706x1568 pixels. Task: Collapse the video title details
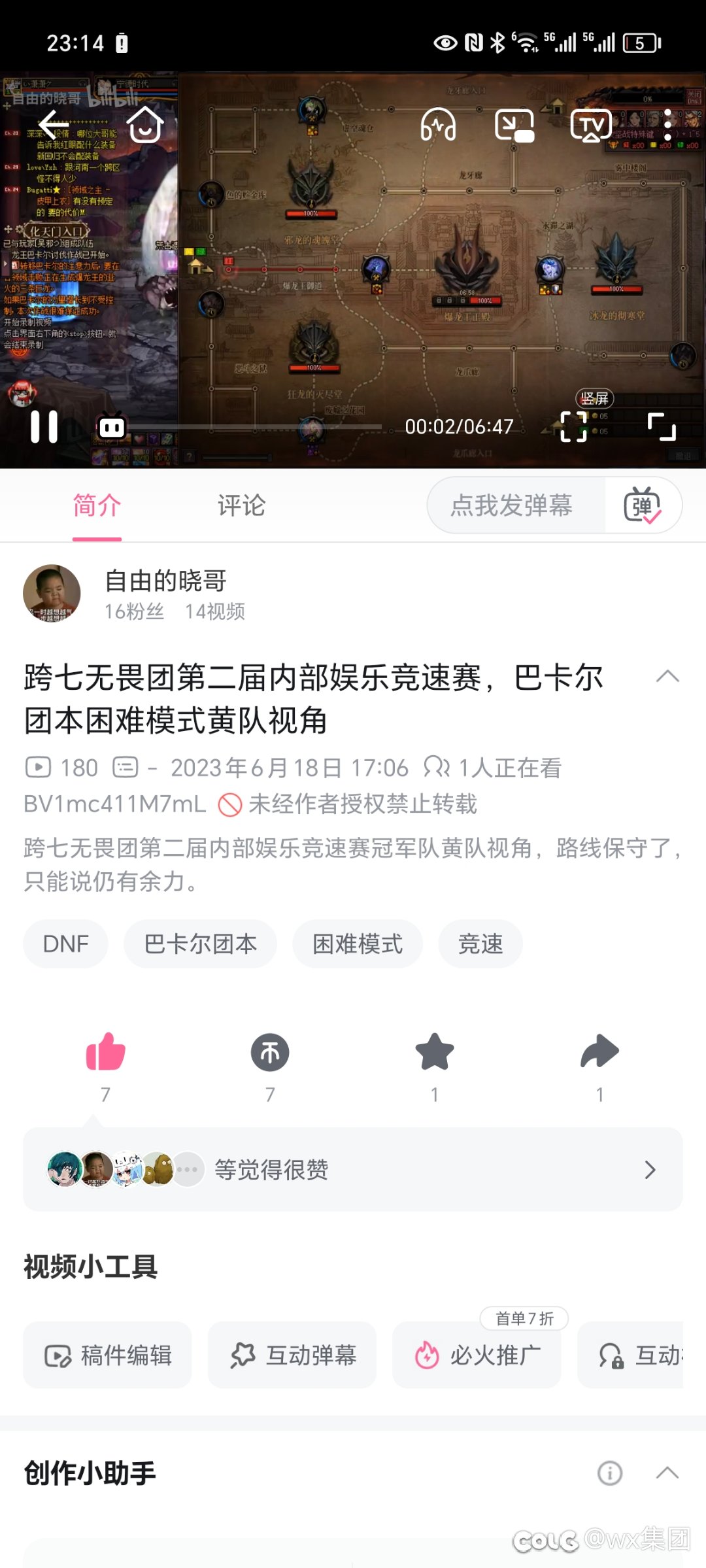point(667,676)
